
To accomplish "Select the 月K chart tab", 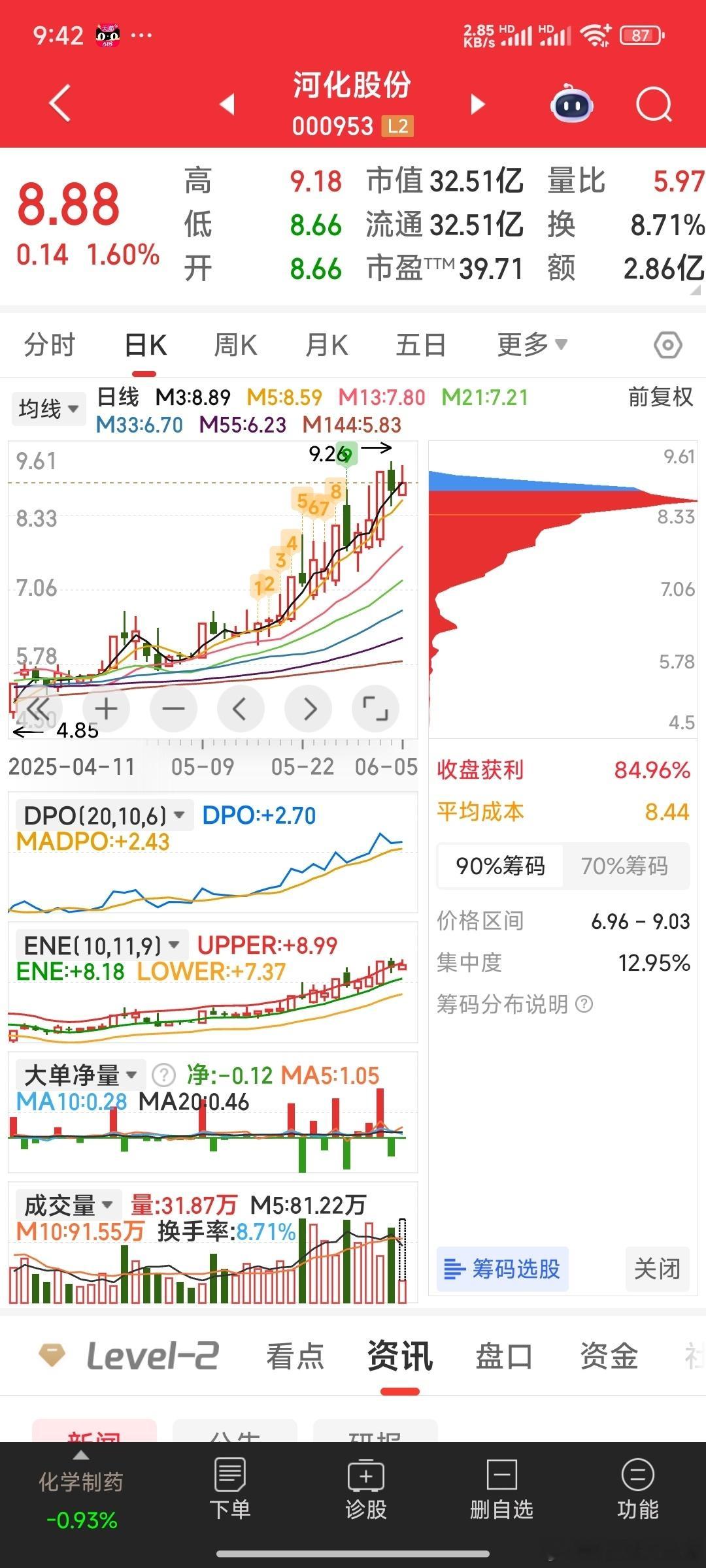I will click(x=327, y=344).
